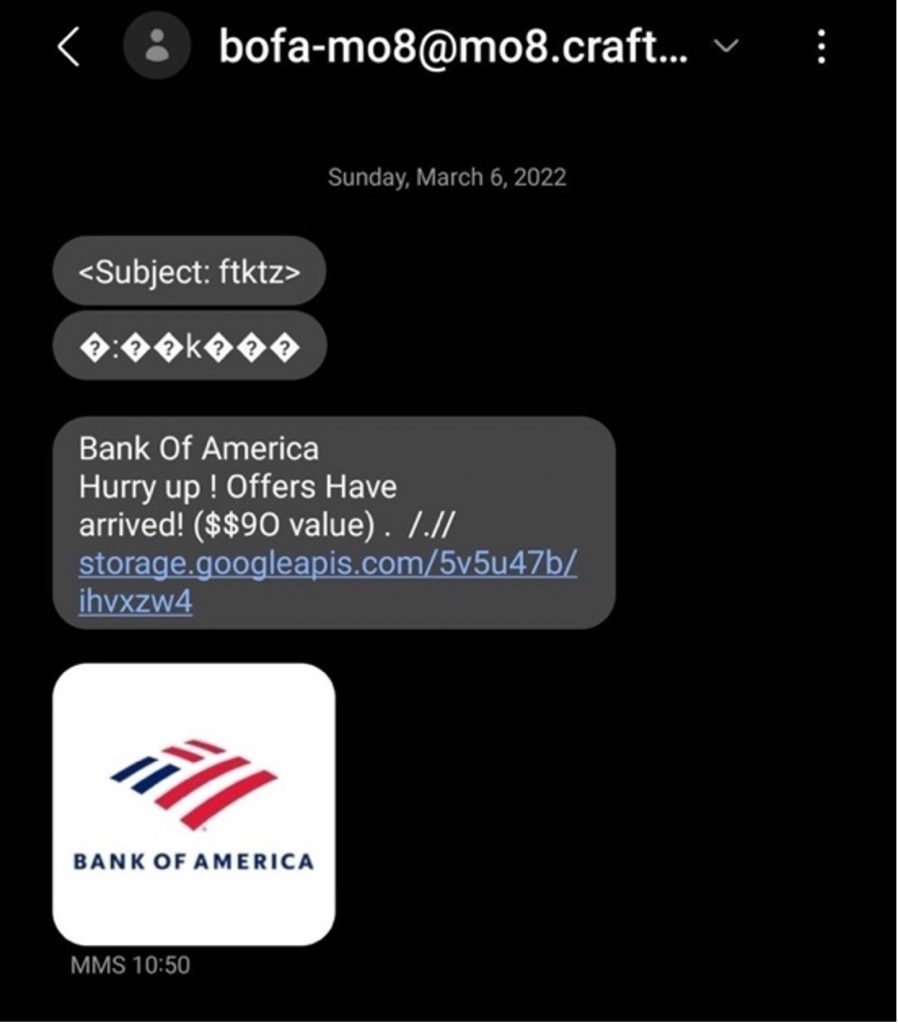View the Bank of America MMS image
This screenshot has height=1024, width=898.
194,804
